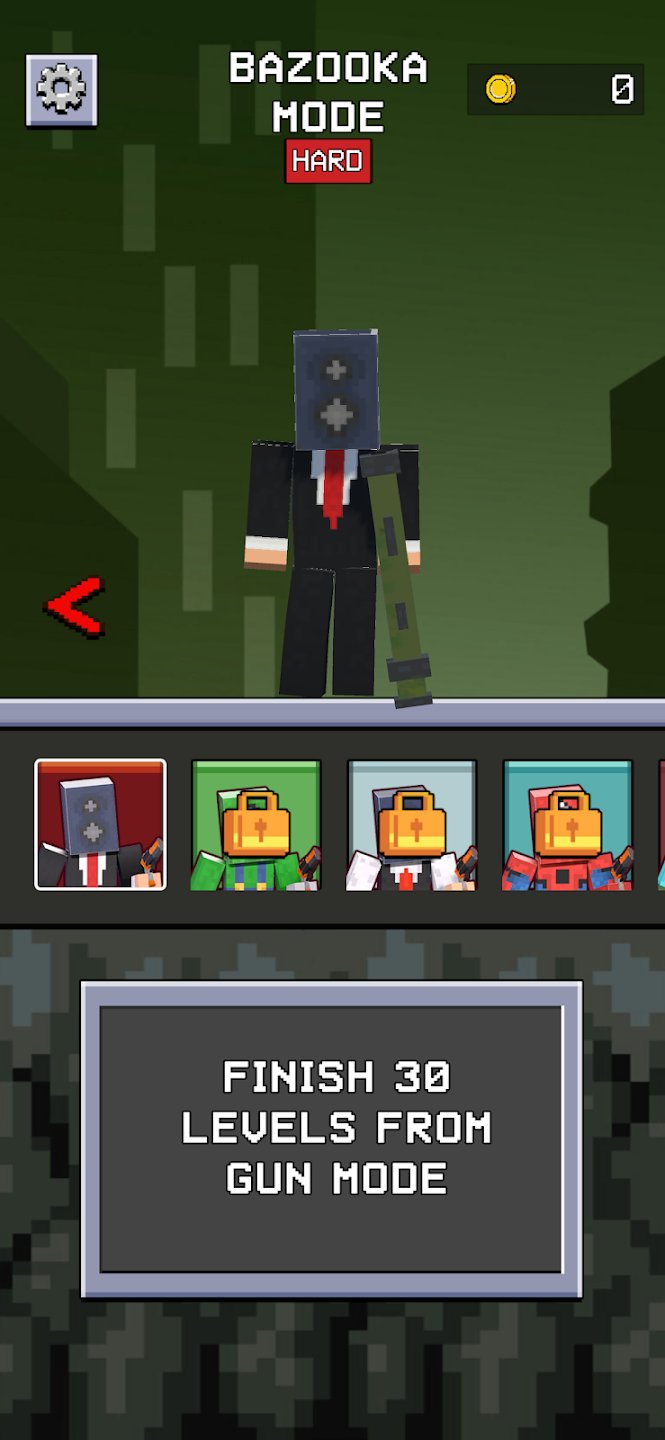
Task: Select the speaker-head suit character
Action: click(x=100, y=824)
